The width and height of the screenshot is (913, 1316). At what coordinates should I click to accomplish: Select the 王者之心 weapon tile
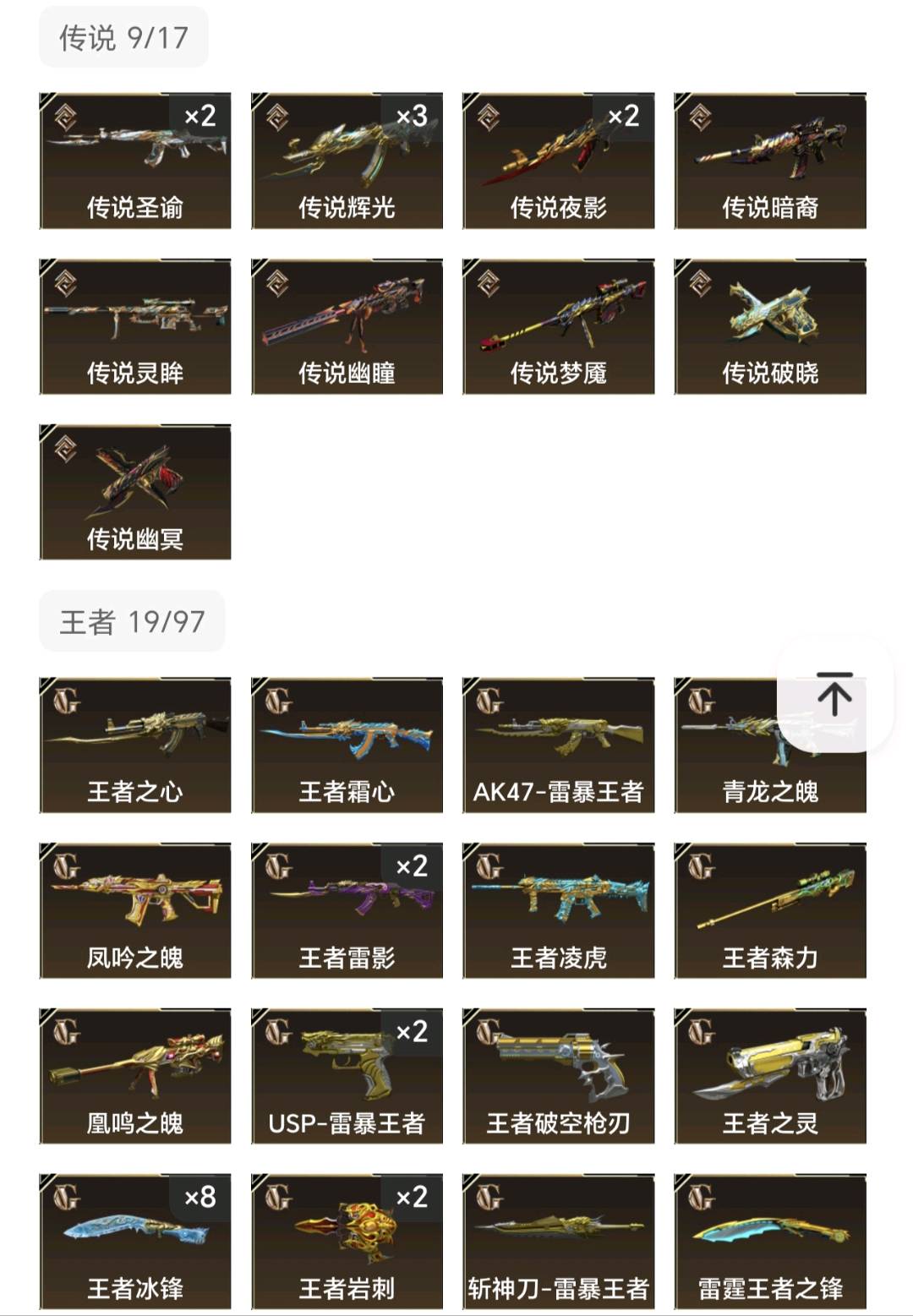coord(135,745)
